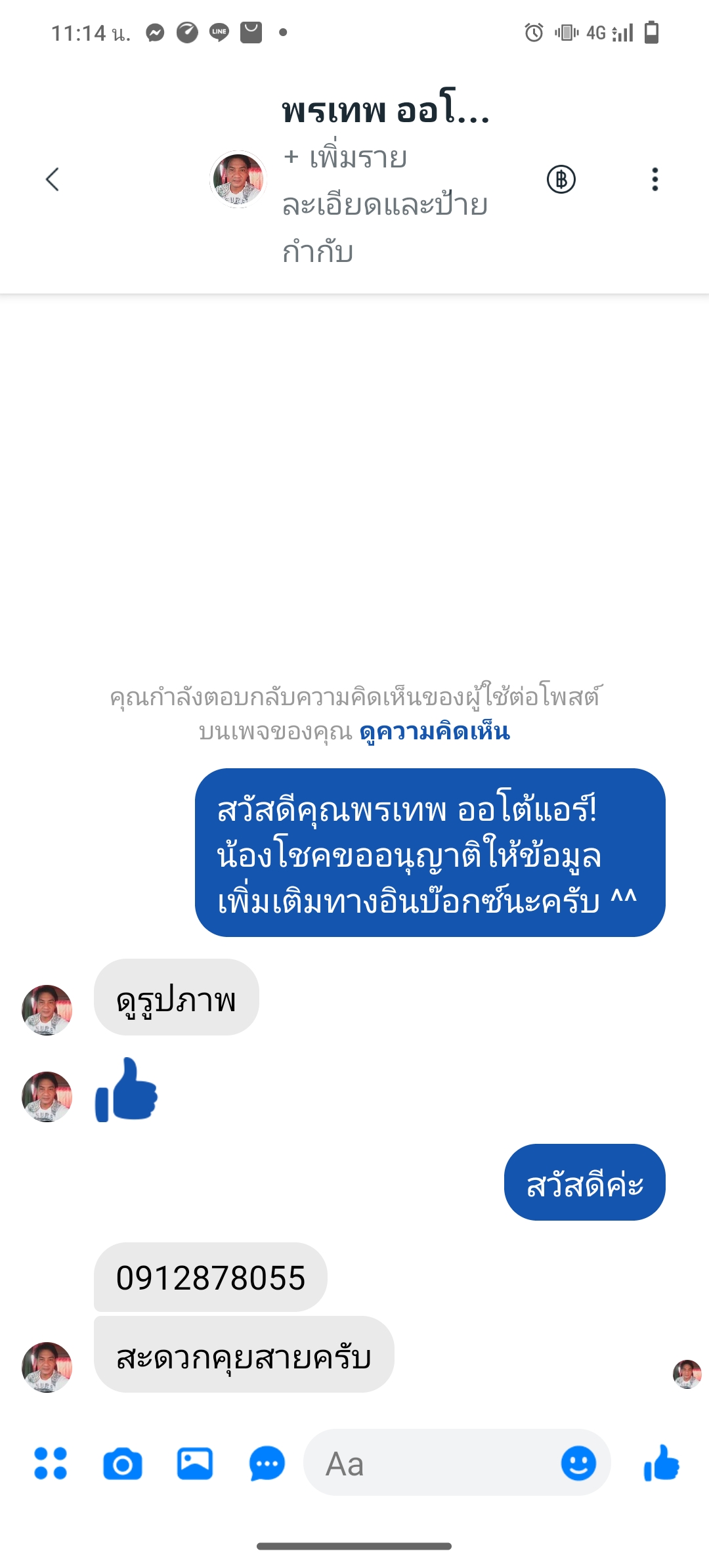The height and width of the screenshot is (1568, 709).
Task: Open the emoji picker smiley
Action: pyautogui.click(x=578, y=1463)
